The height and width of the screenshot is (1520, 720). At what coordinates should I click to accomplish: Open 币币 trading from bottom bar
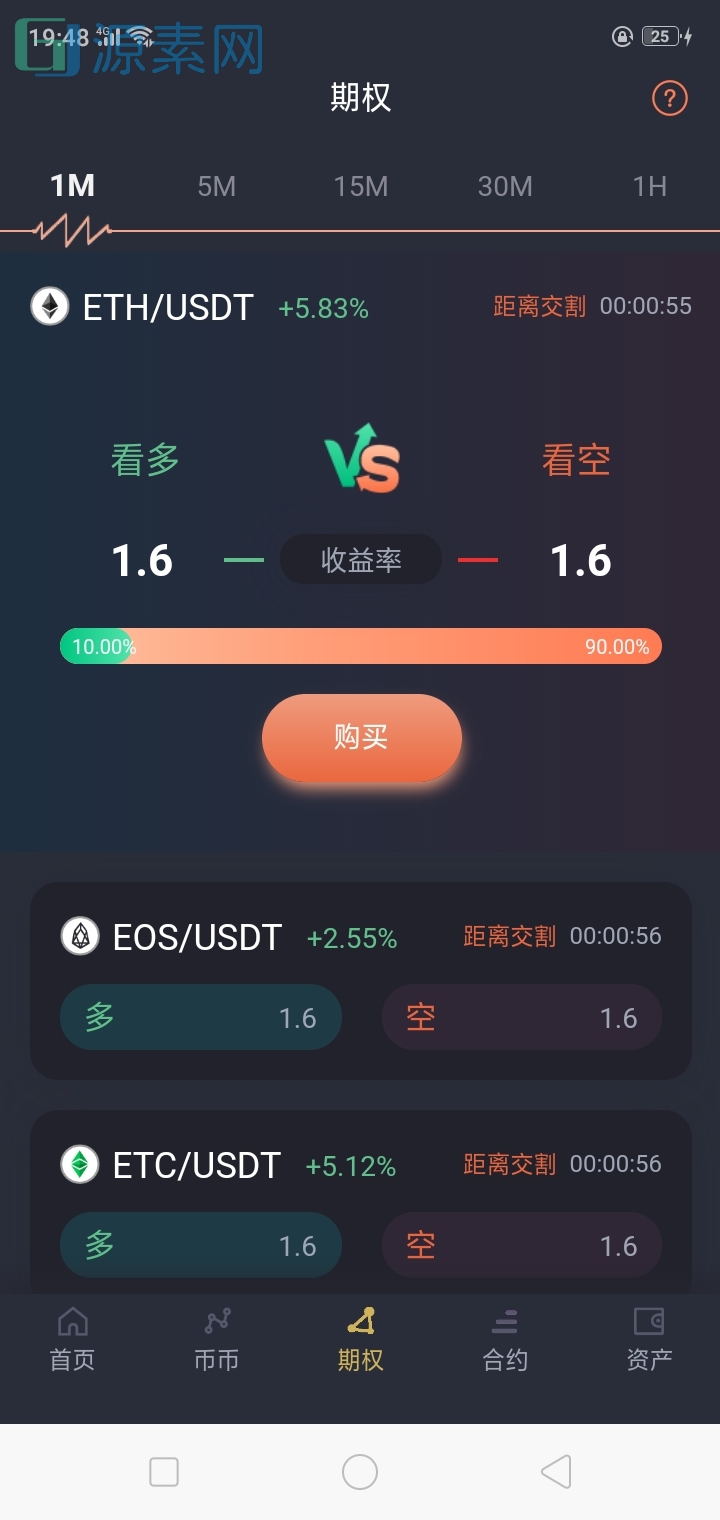click(x=215, y=1340)
